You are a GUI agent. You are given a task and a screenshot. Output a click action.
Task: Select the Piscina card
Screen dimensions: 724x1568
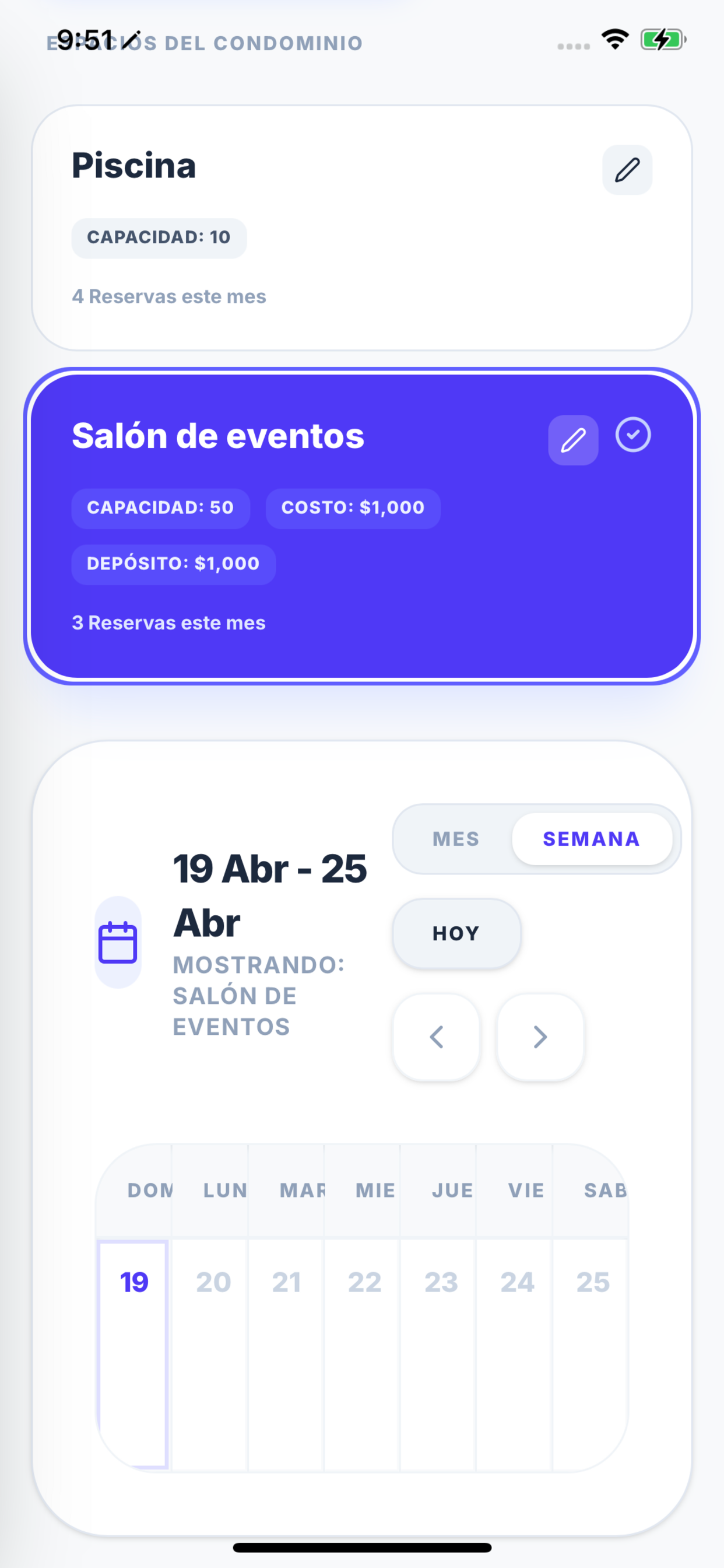pos(361,228)
